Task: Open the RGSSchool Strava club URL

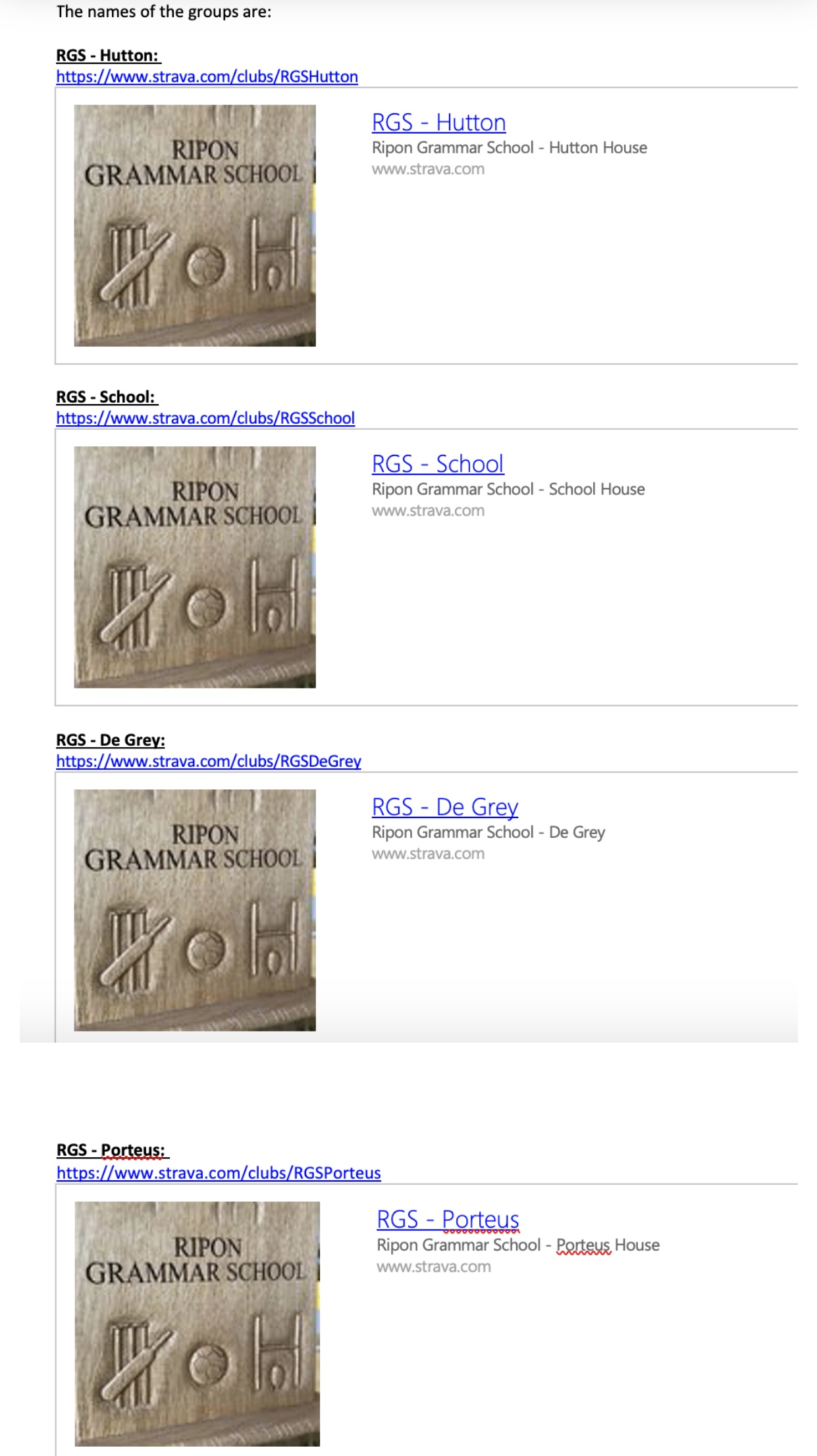Action: [x=205, y=419]
